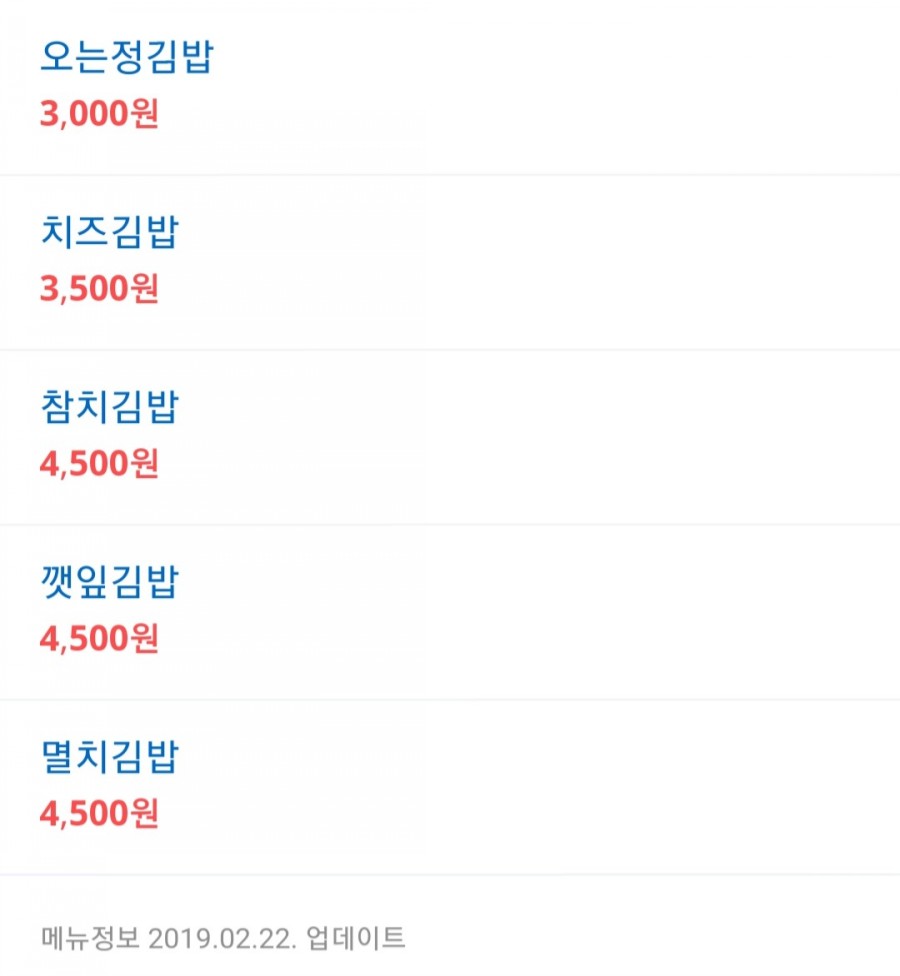Open the 멸치김밥 menu row
Screen dimensions: 900x976
109,757
